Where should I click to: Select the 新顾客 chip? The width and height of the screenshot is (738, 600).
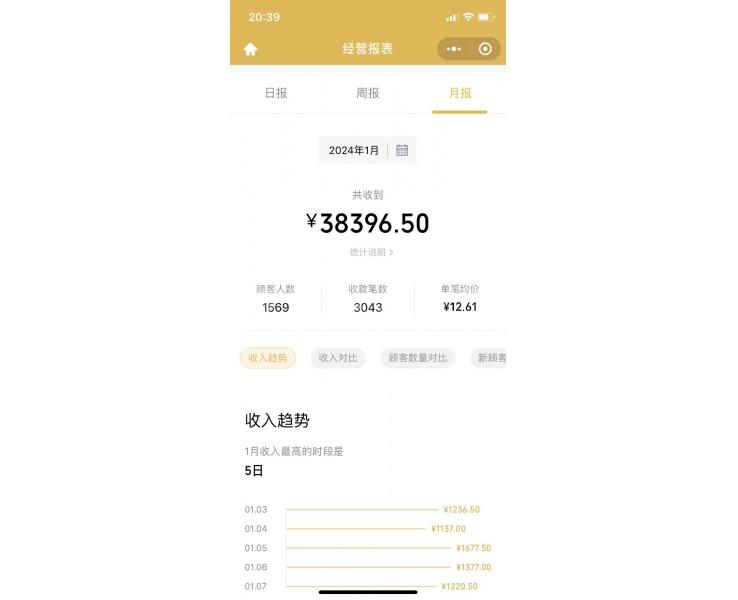tap(490, 358)
